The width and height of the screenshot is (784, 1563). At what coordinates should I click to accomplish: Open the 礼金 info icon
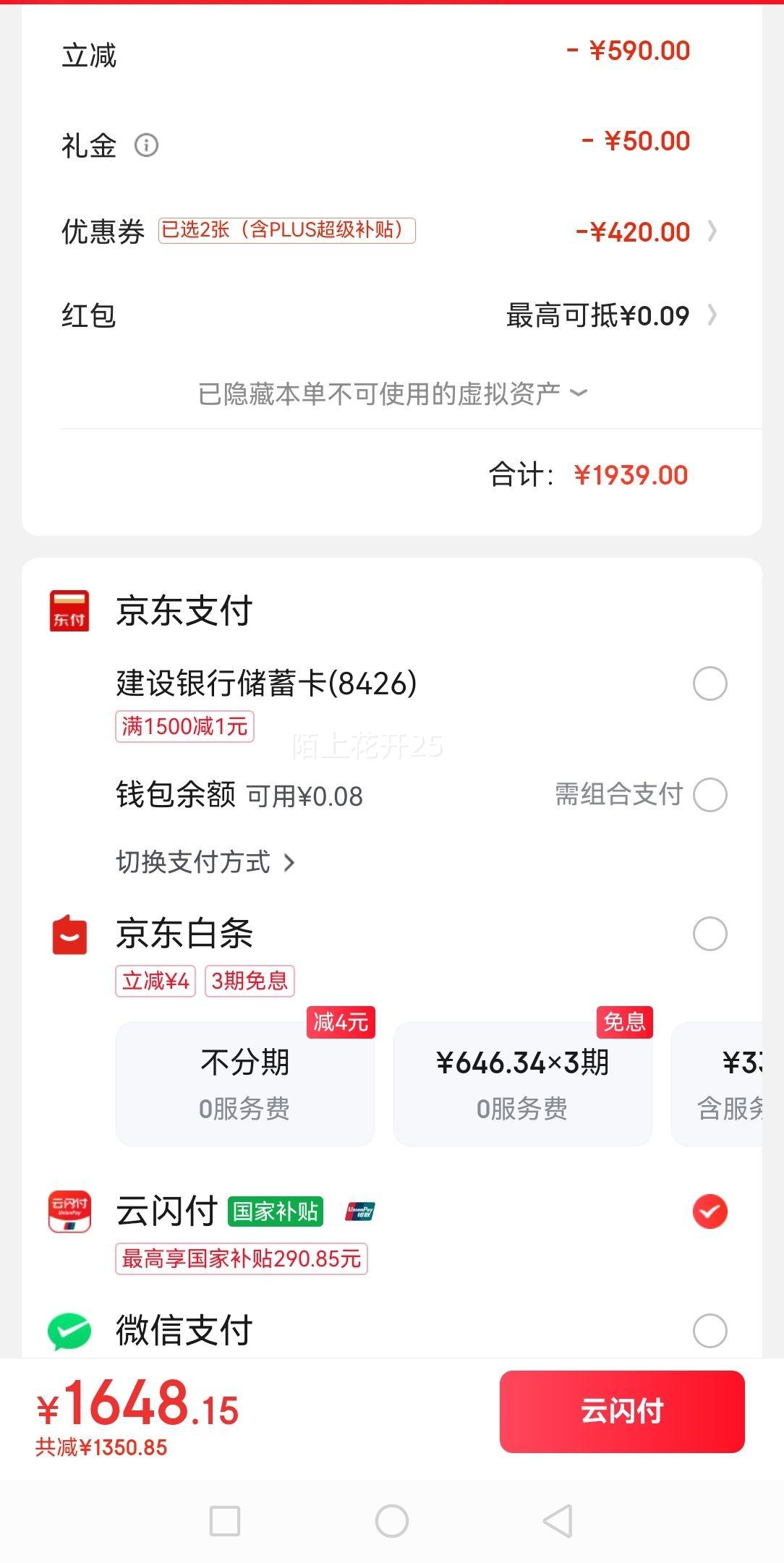(146, 145)
